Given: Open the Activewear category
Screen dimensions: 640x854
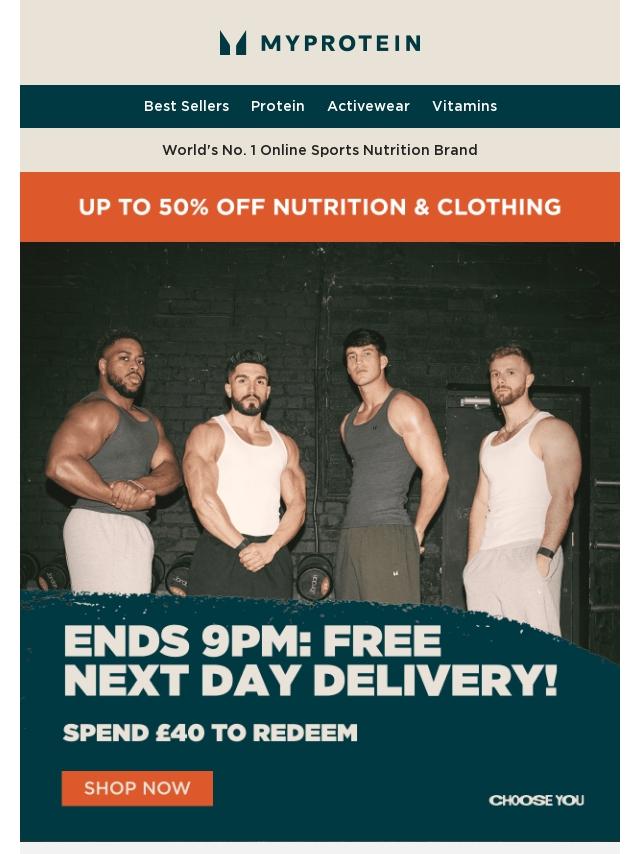Looking at the screenshot, I should click(368, 106).
